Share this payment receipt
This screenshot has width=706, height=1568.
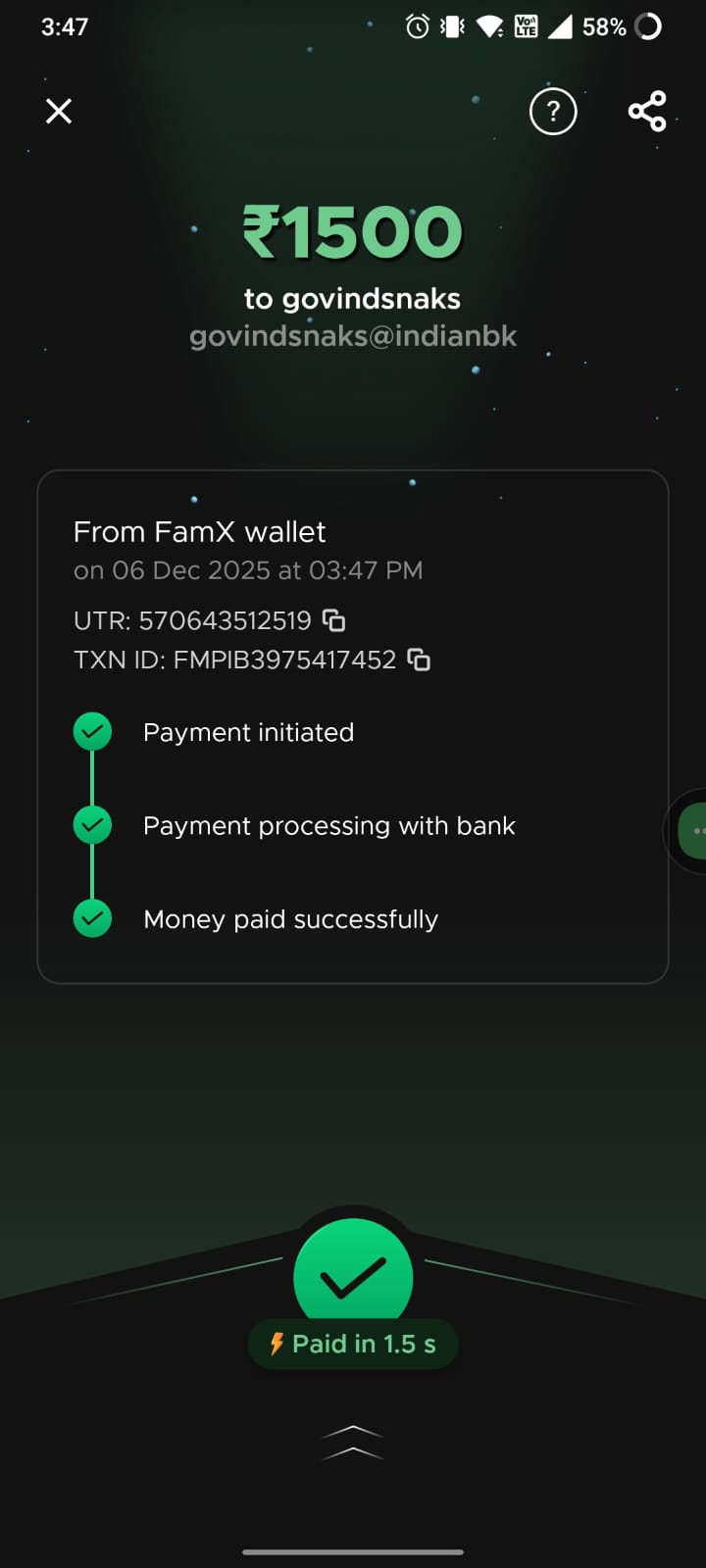pos(647,112)
